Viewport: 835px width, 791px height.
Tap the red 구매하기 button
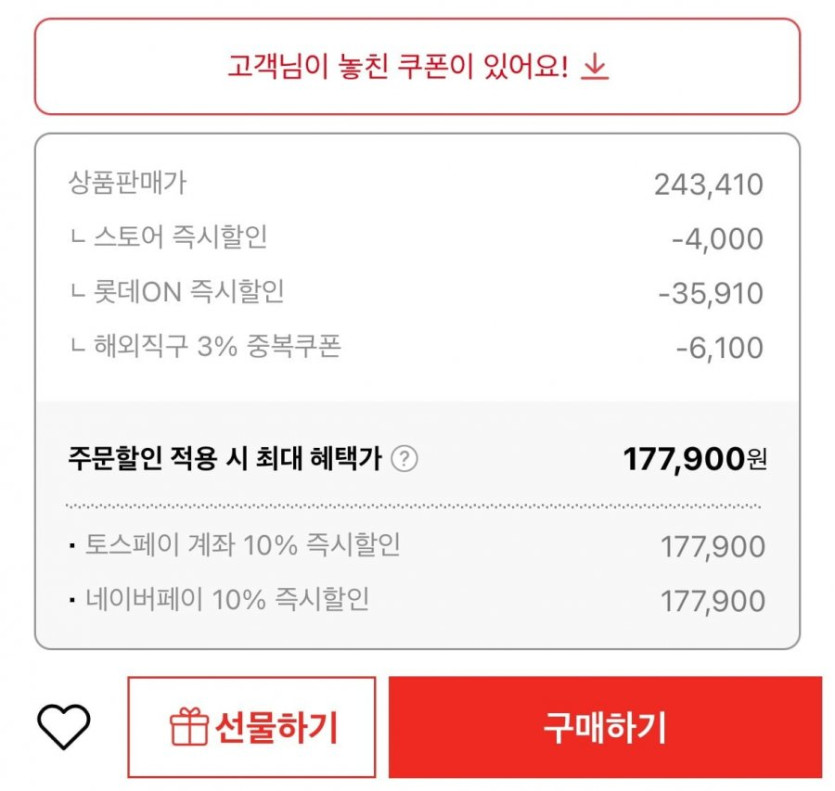604,727
